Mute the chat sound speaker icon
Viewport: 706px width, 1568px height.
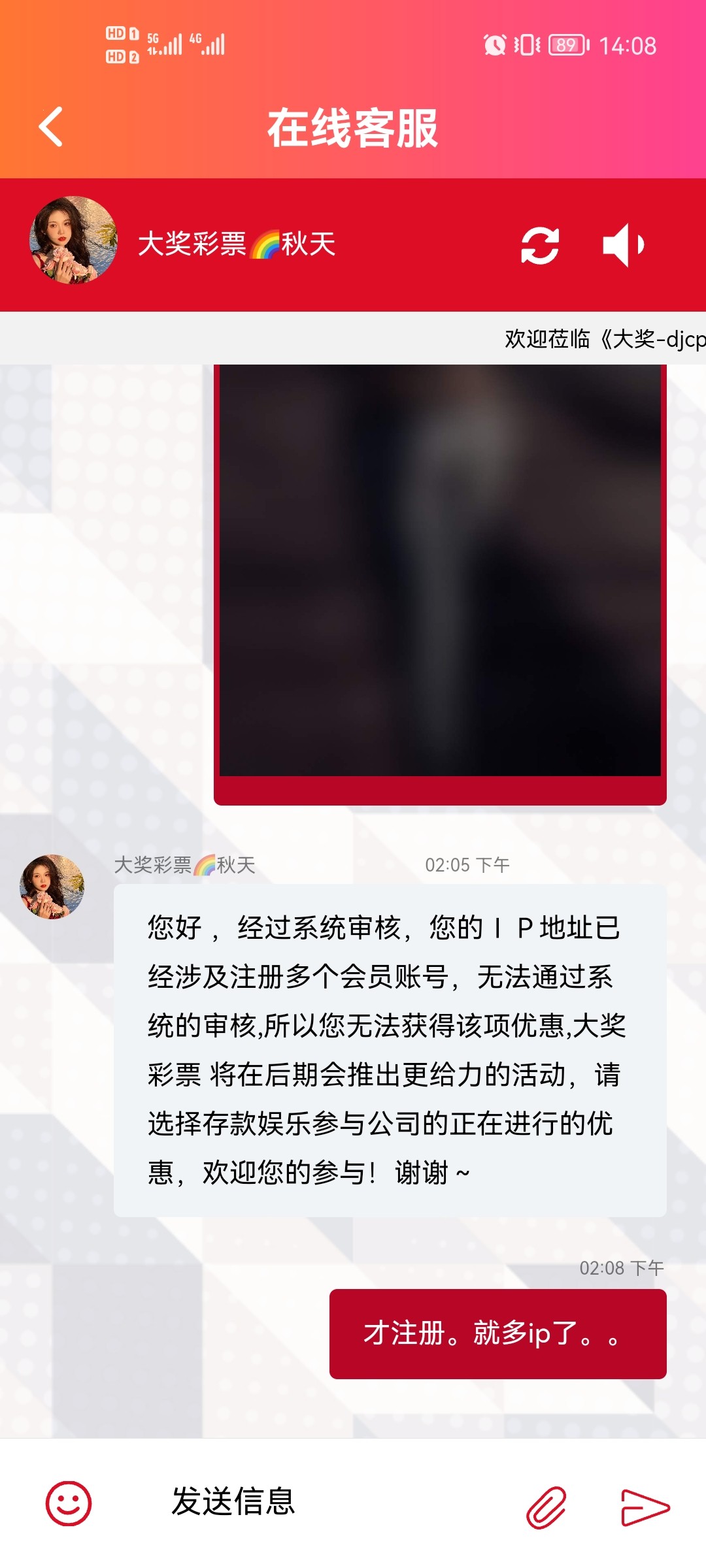pos(623,245)
